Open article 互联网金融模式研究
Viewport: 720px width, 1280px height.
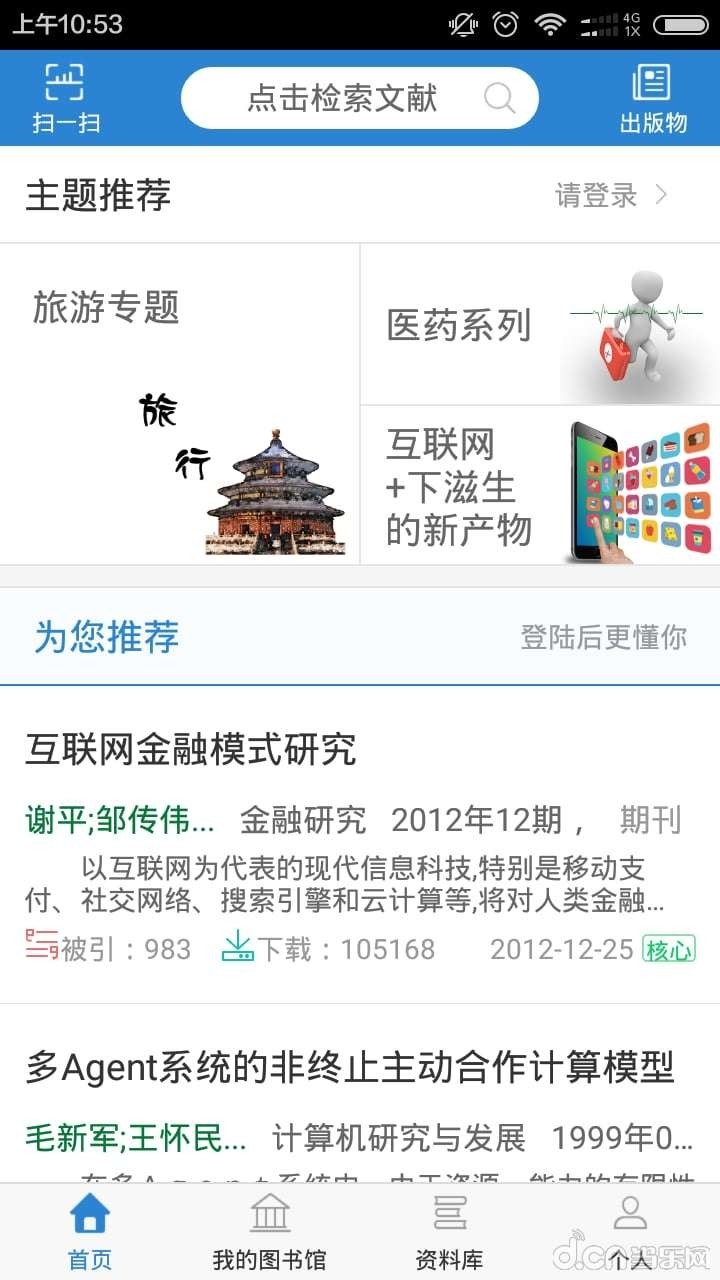pos(190,749)
